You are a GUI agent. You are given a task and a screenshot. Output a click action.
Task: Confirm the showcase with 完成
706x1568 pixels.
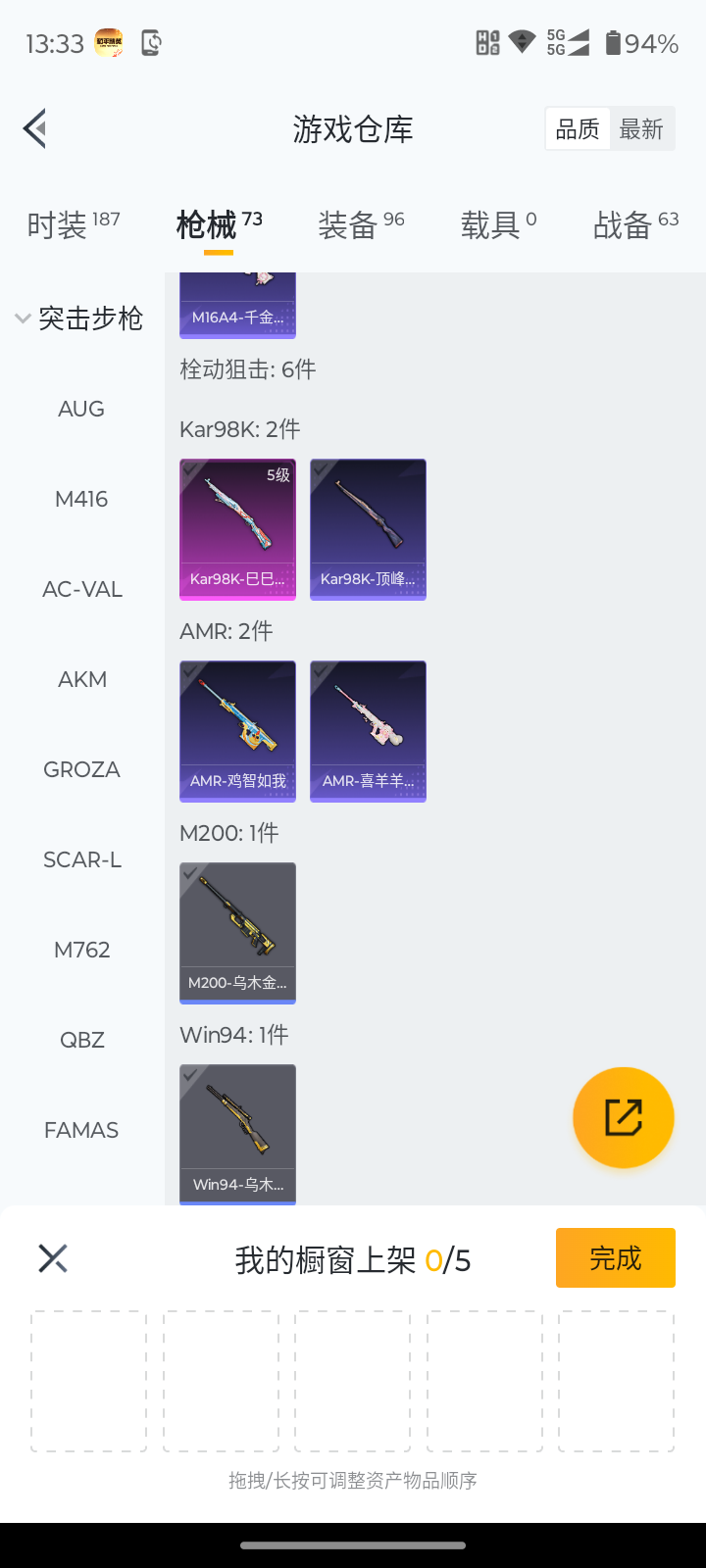(x=615, y=1257)
